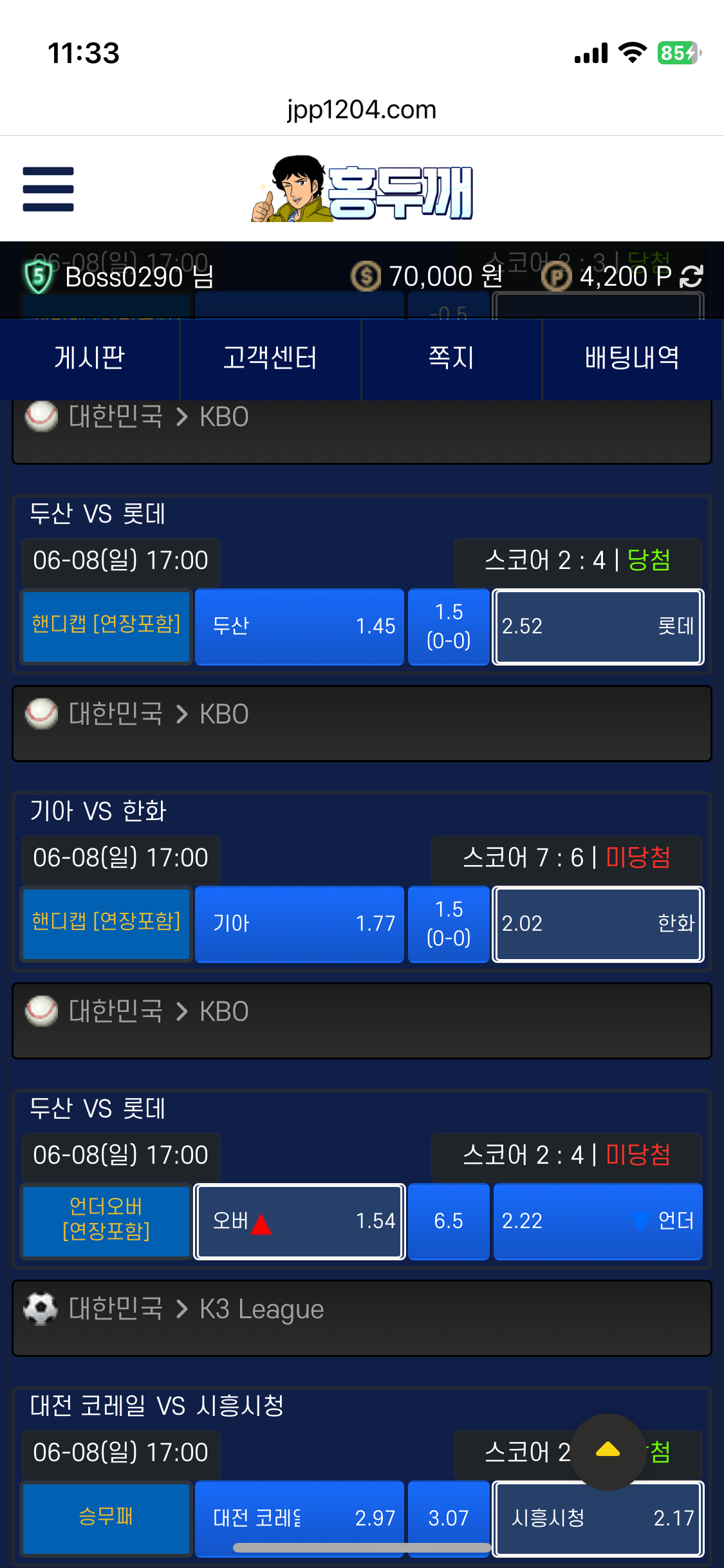724x1568 pixels.
Task: Tap the jpp1204.com address bar
Action: pos(362,109)
